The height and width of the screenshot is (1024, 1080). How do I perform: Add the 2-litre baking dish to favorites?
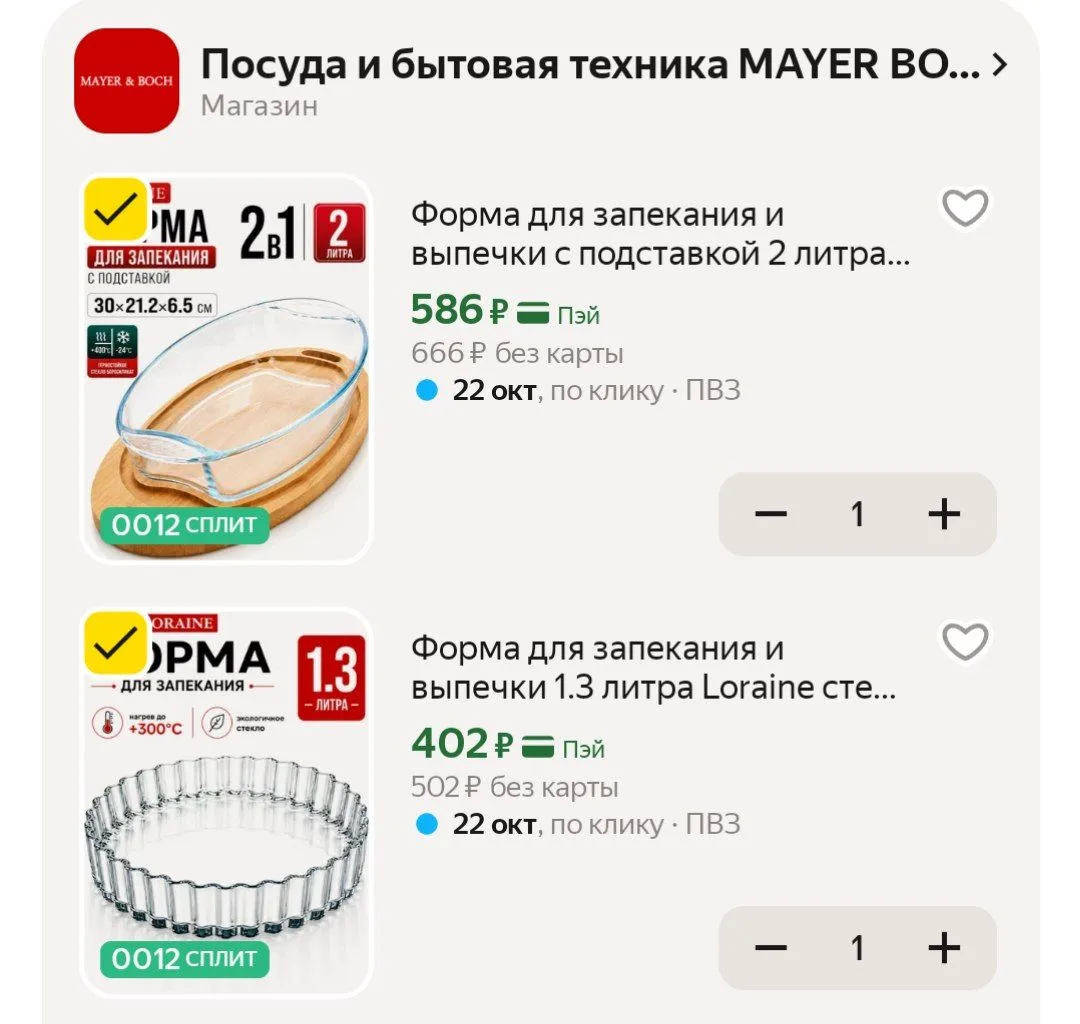click(x=965, y=207)
